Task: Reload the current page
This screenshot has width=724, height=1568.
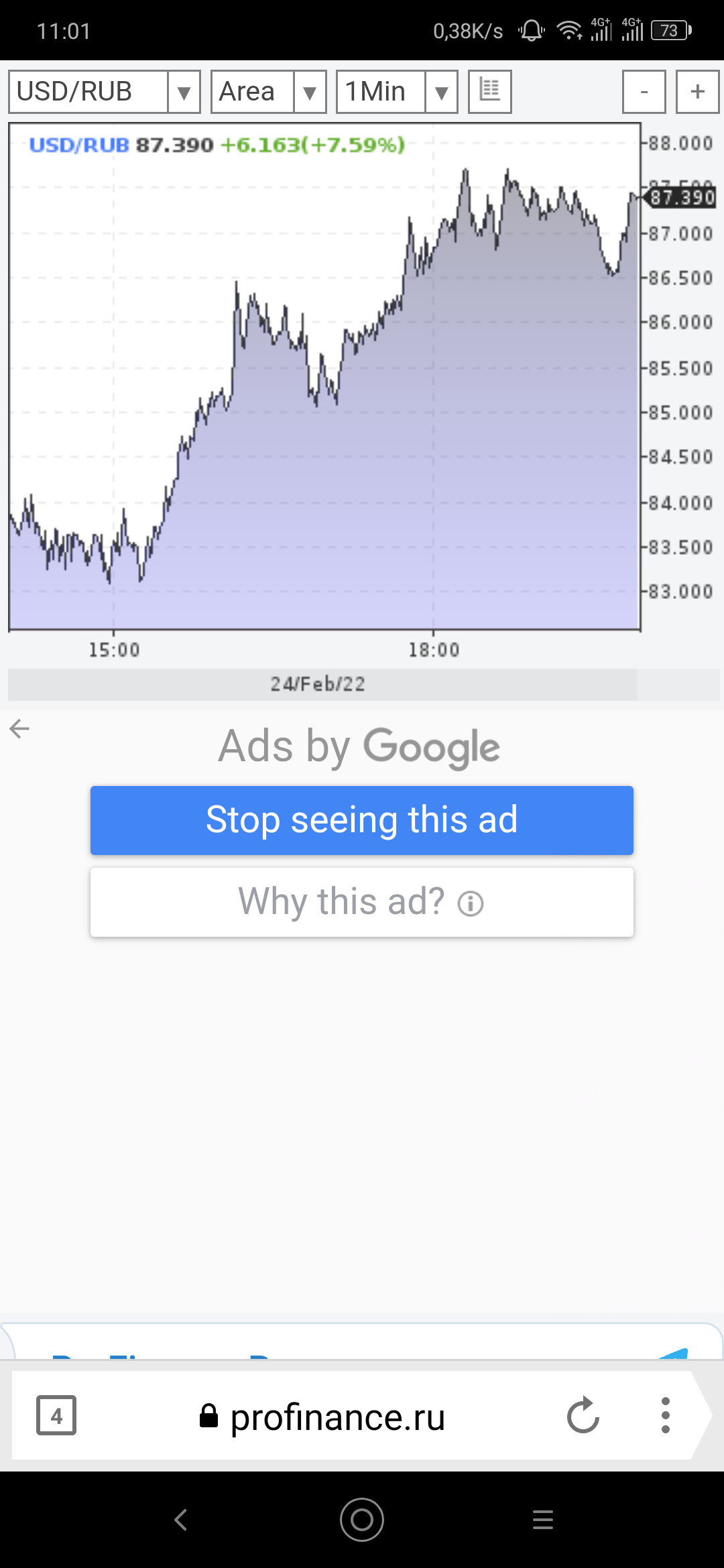Action: click(583, 1415)
